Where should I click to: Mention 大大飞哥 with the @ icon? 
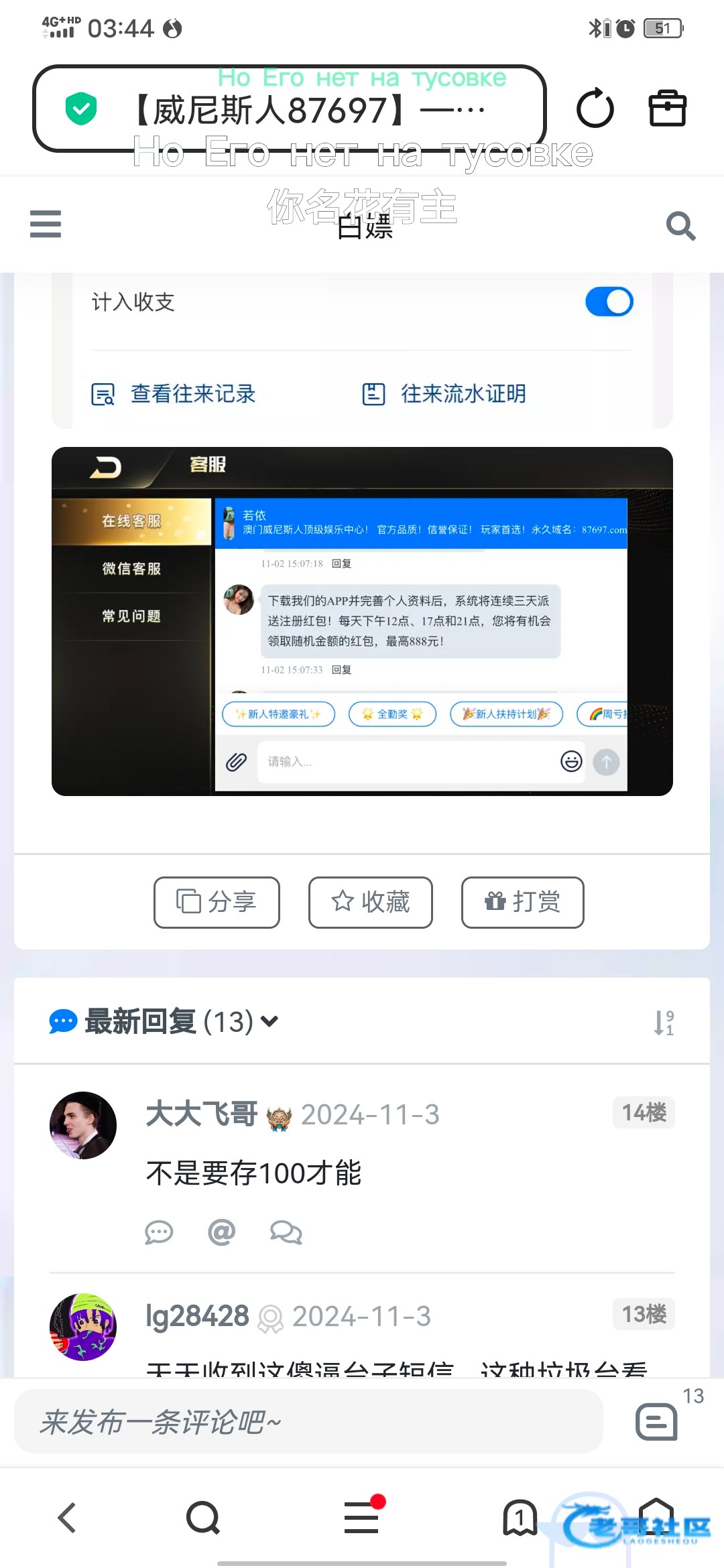tap(221, 1232)
